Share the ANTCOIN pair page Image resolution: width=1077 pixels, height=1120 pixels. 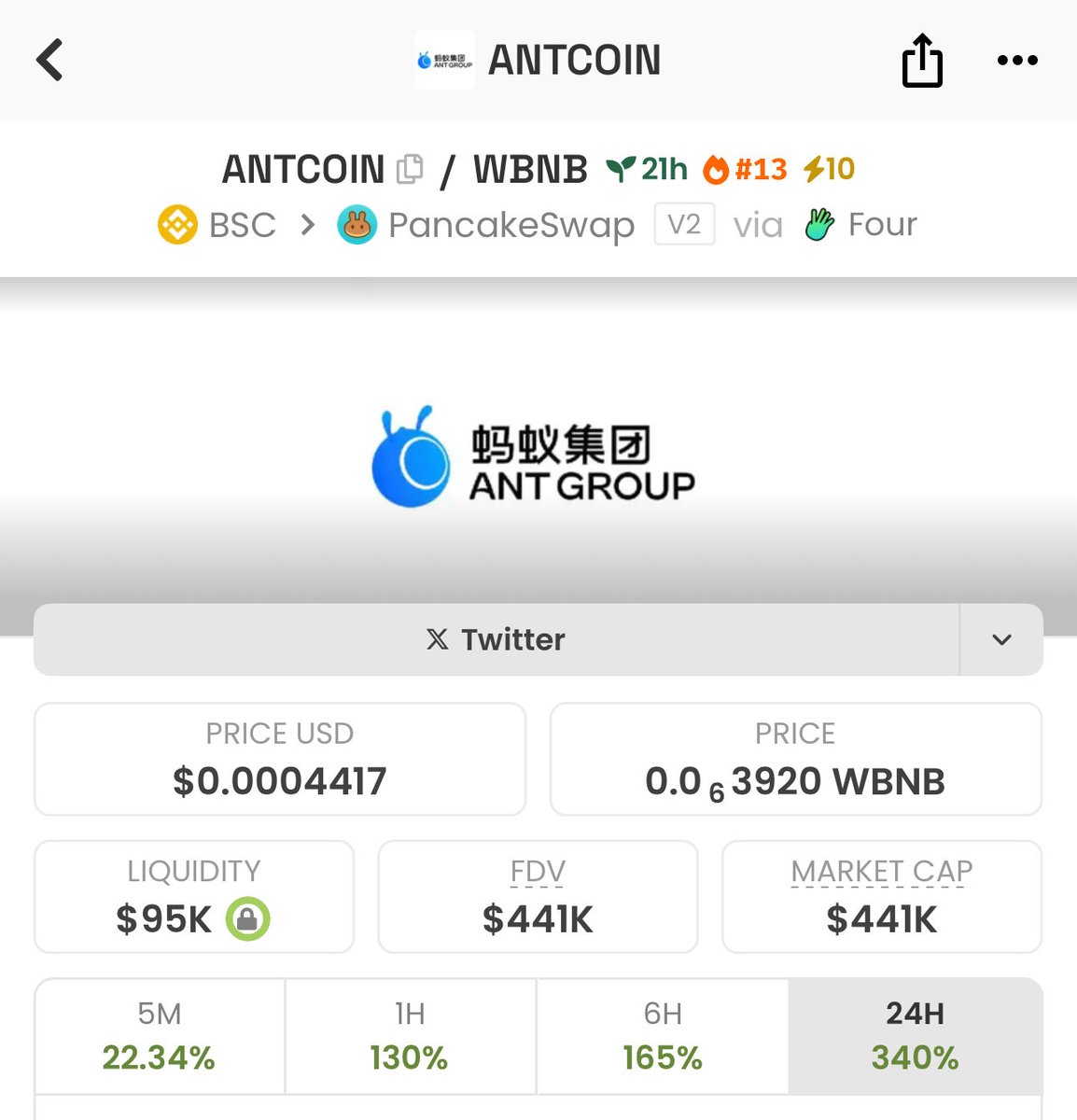[922, 61]
